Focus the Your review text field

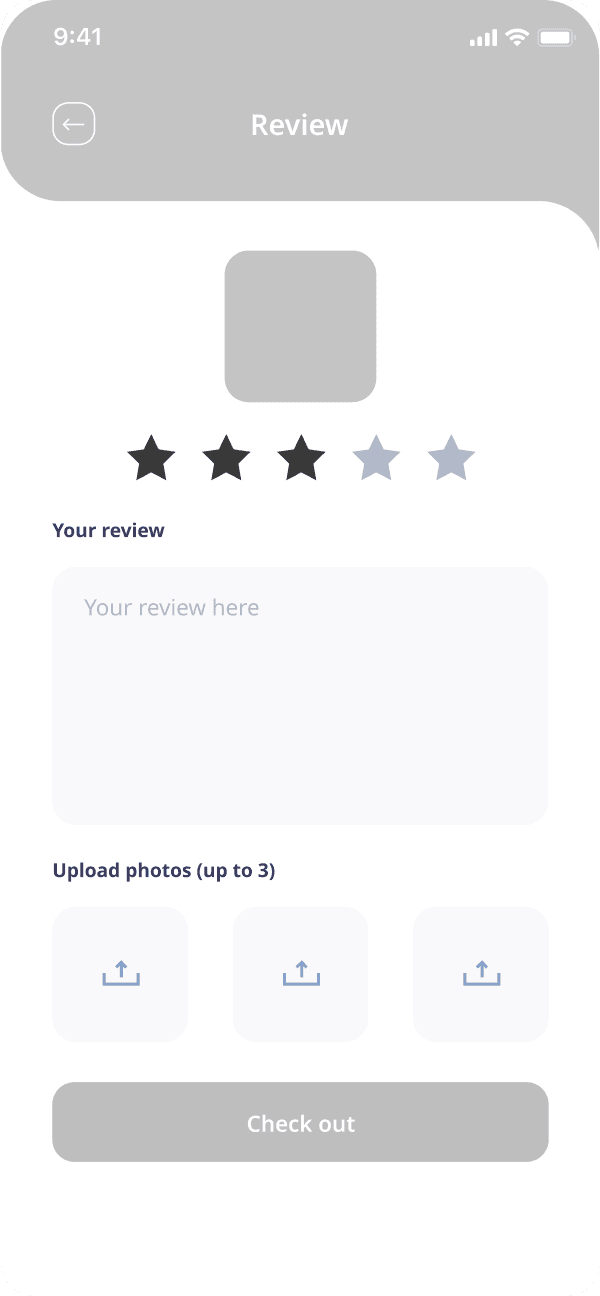tap(300, 696)
